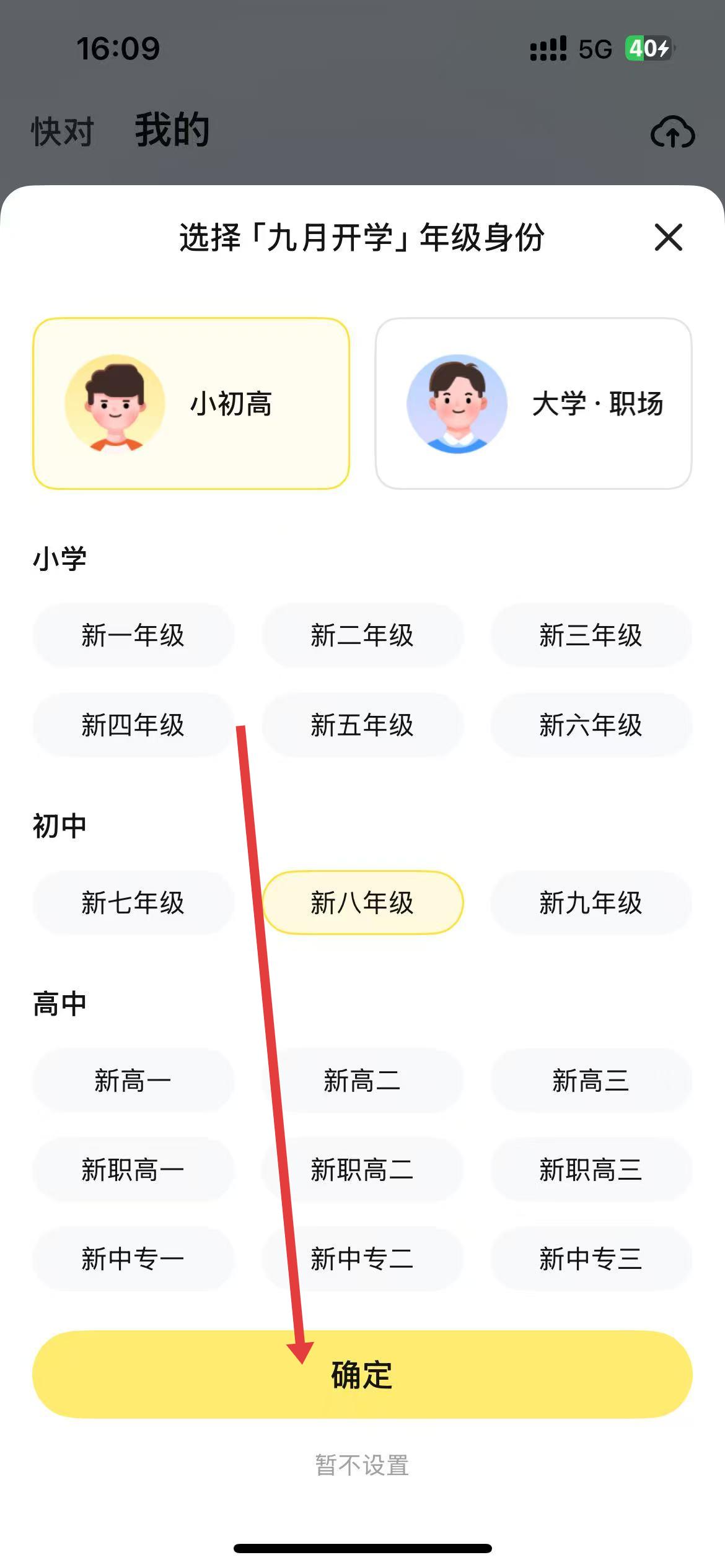Choose 新中专一 grade
This screenshot has height=1568, width=725.
click(133, 1259)
